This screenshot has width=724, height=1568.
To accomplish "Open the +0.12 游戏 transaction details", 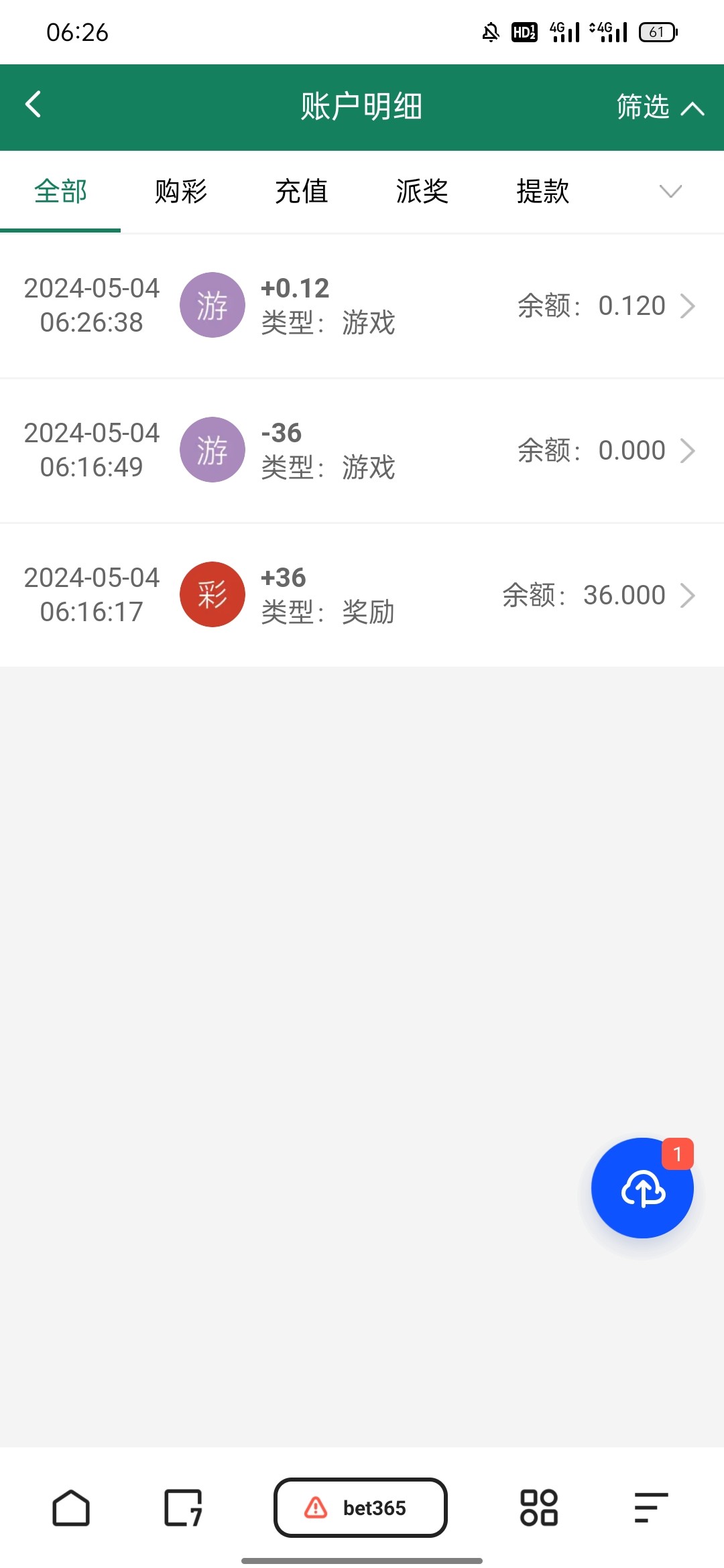I will (x=362, y=306).
